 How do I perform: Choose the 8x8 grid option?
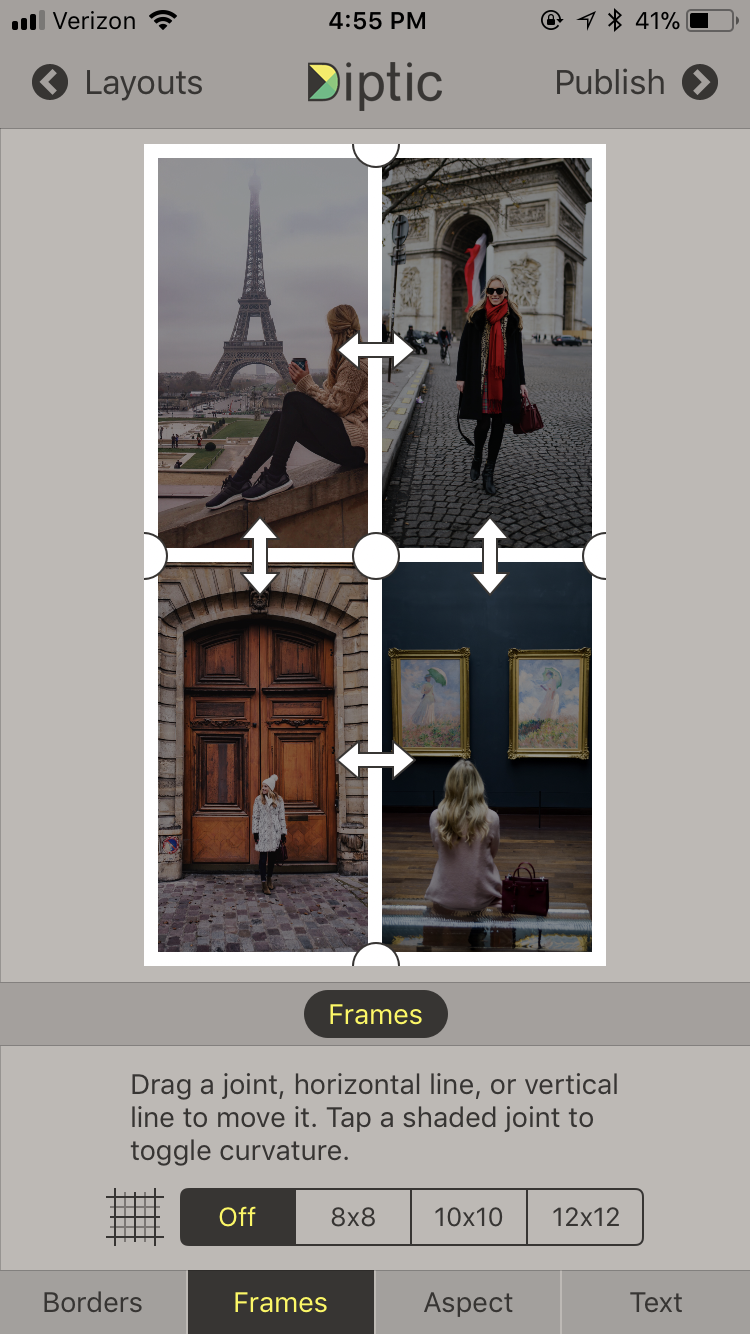(x=353, y=1217)
